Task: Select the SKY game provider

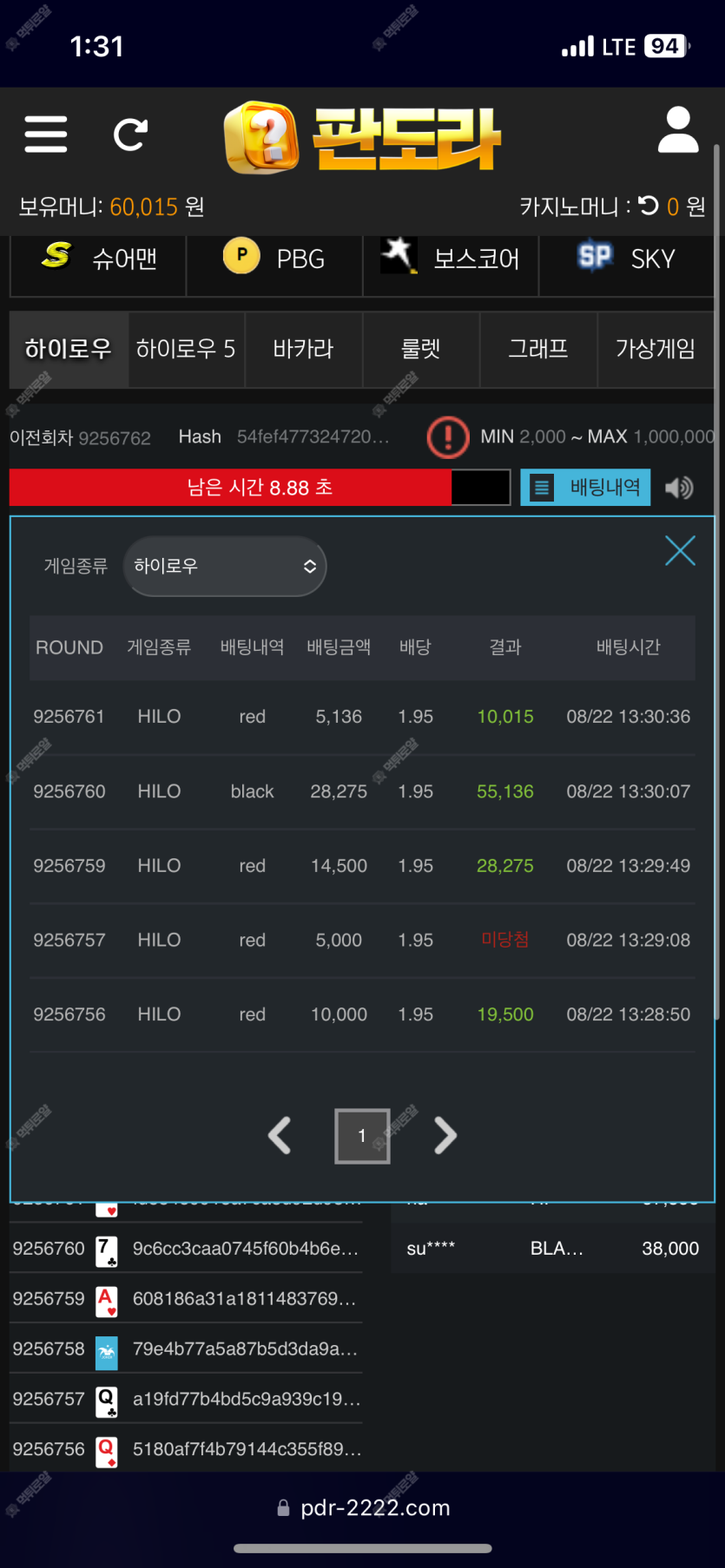Action: pyautogui.click(x=627, y=258)
